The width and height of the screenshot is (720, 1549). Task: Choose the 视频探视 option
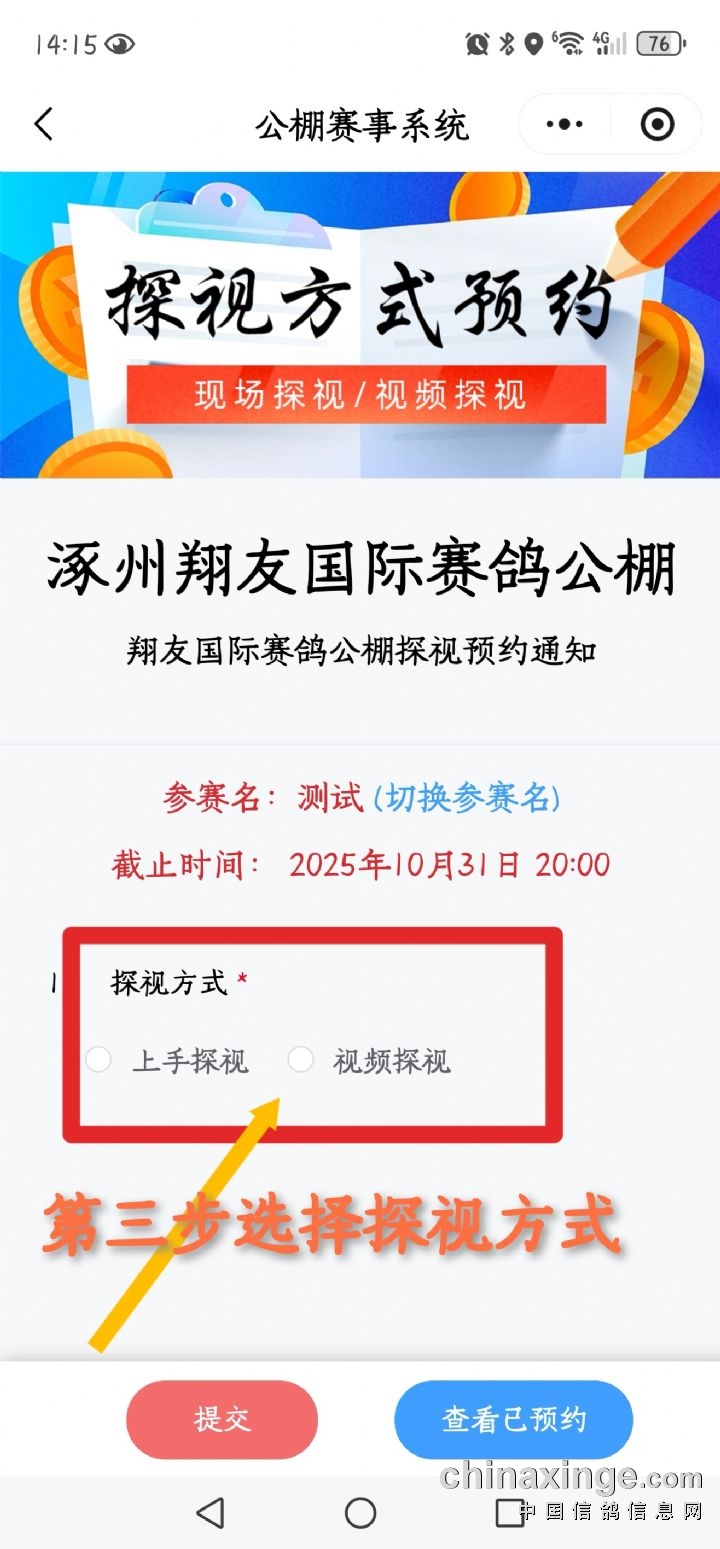[301, 1060]
